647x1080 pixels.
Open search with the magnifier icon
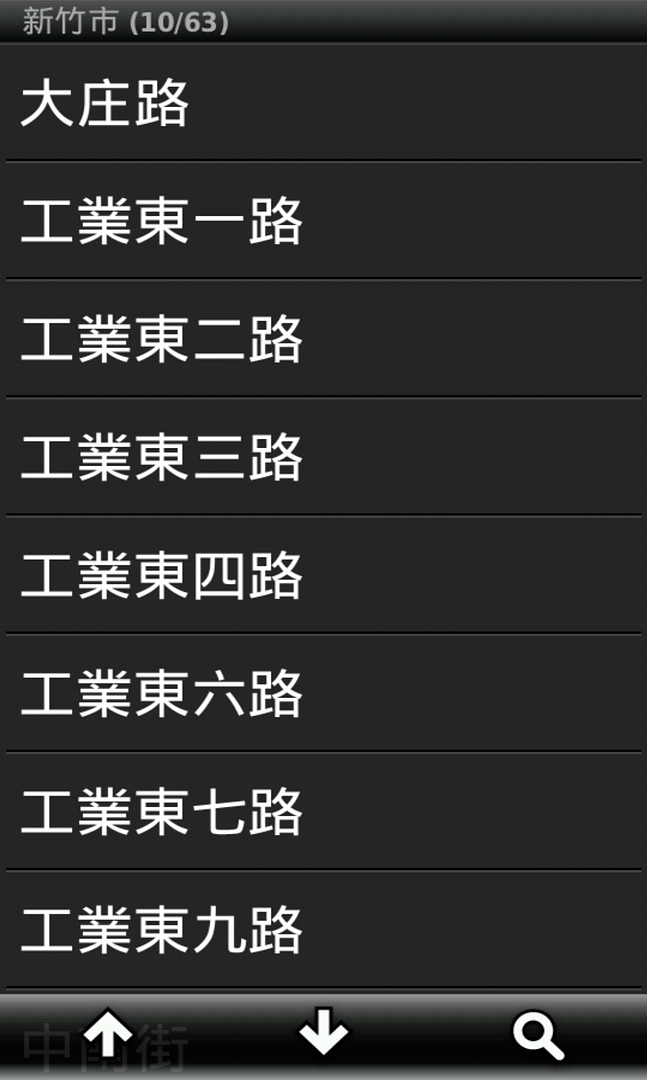[538, 1035]
